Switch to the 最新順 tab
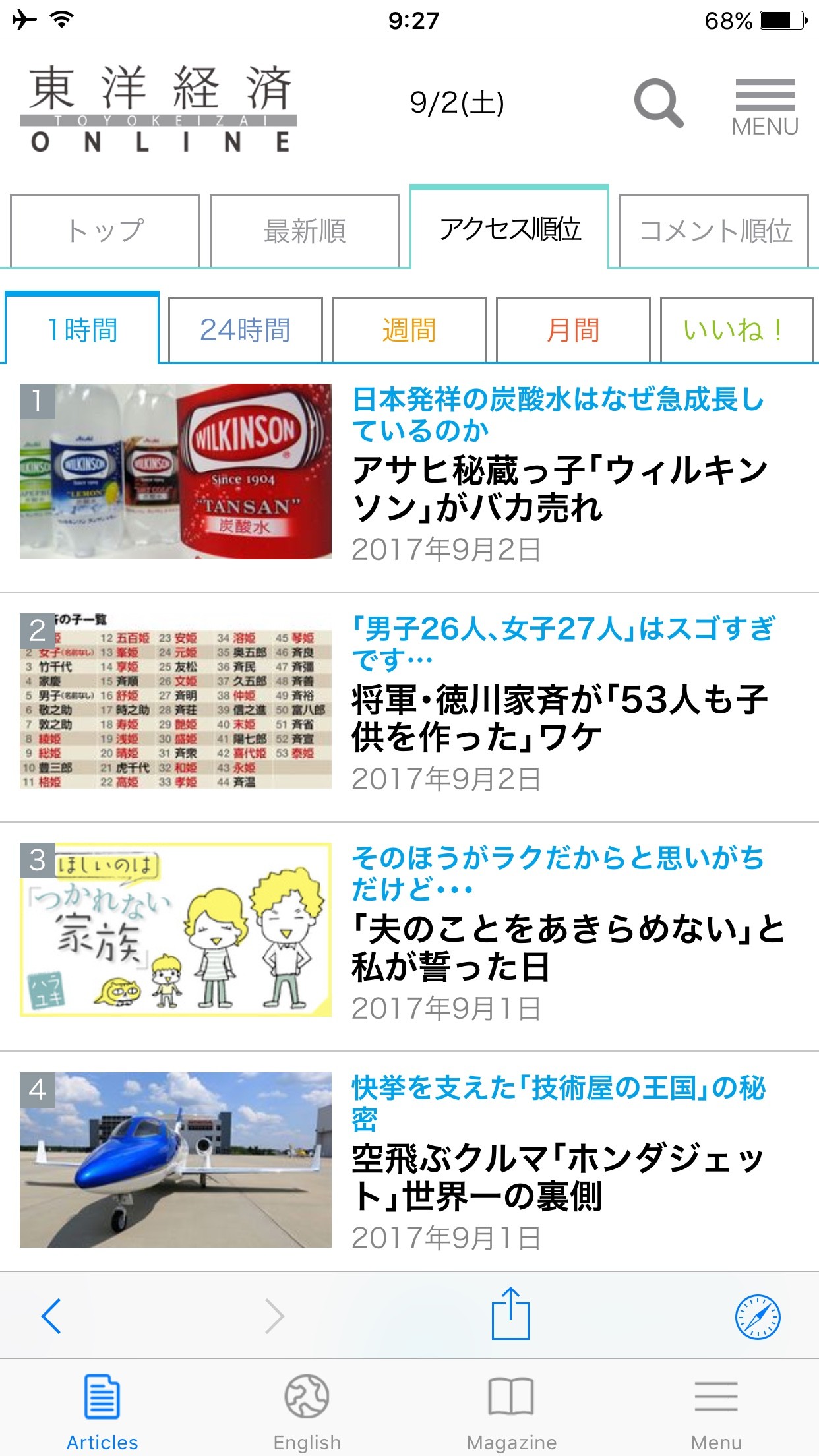This screenshot has height=1456, width=819. pyautogui.click(x=305, y=231)
